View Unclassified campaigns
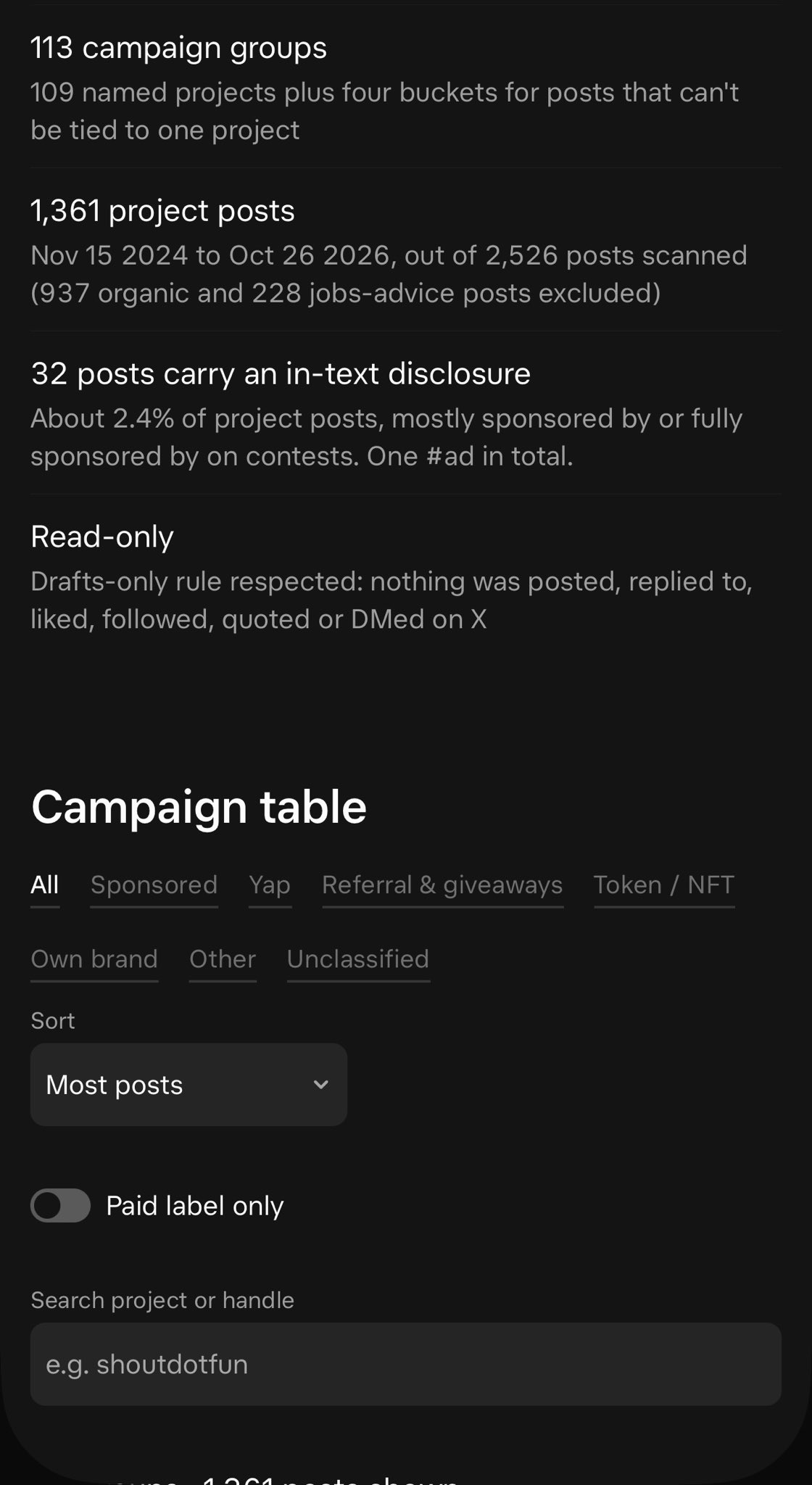812x1485 pixels. coord(358,959)
